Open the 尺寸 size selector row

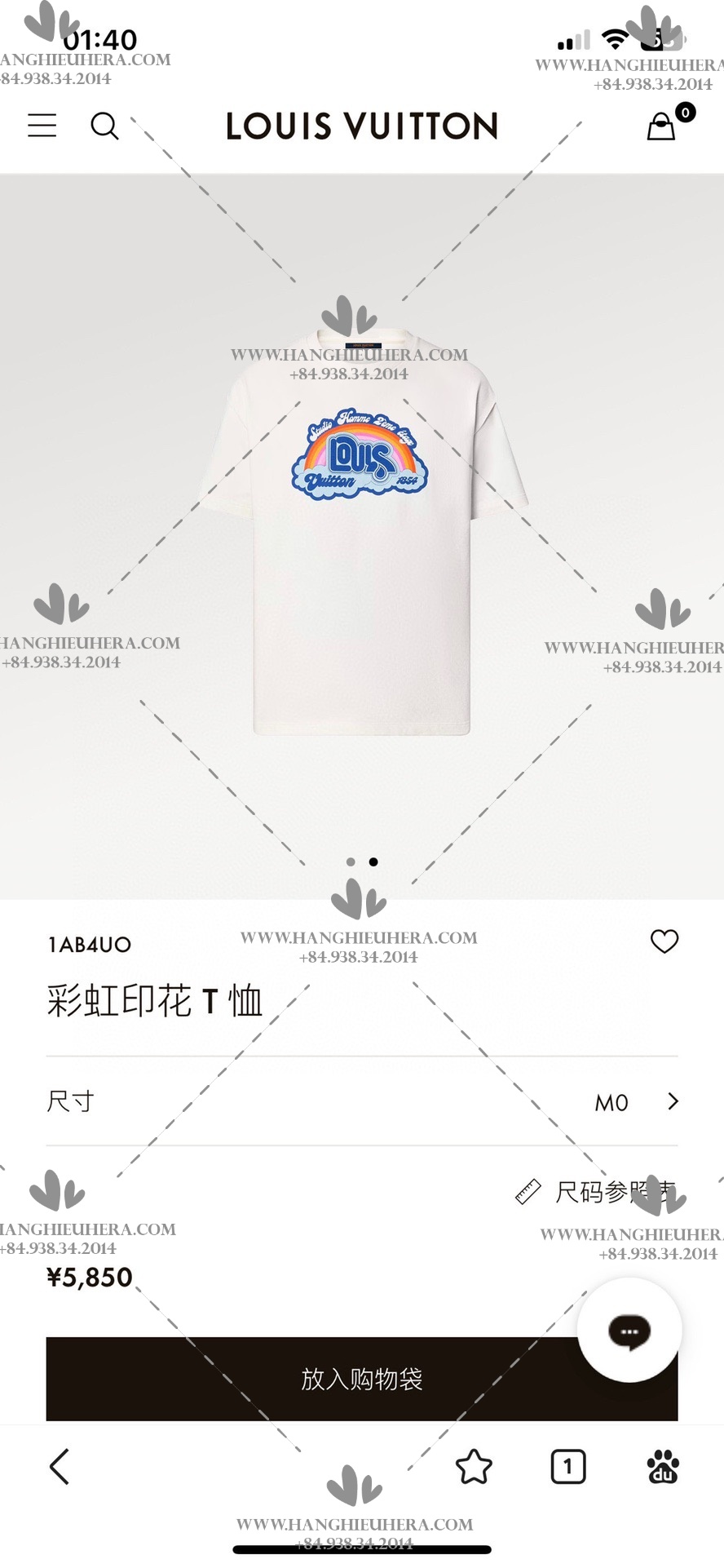[362, 1101]
